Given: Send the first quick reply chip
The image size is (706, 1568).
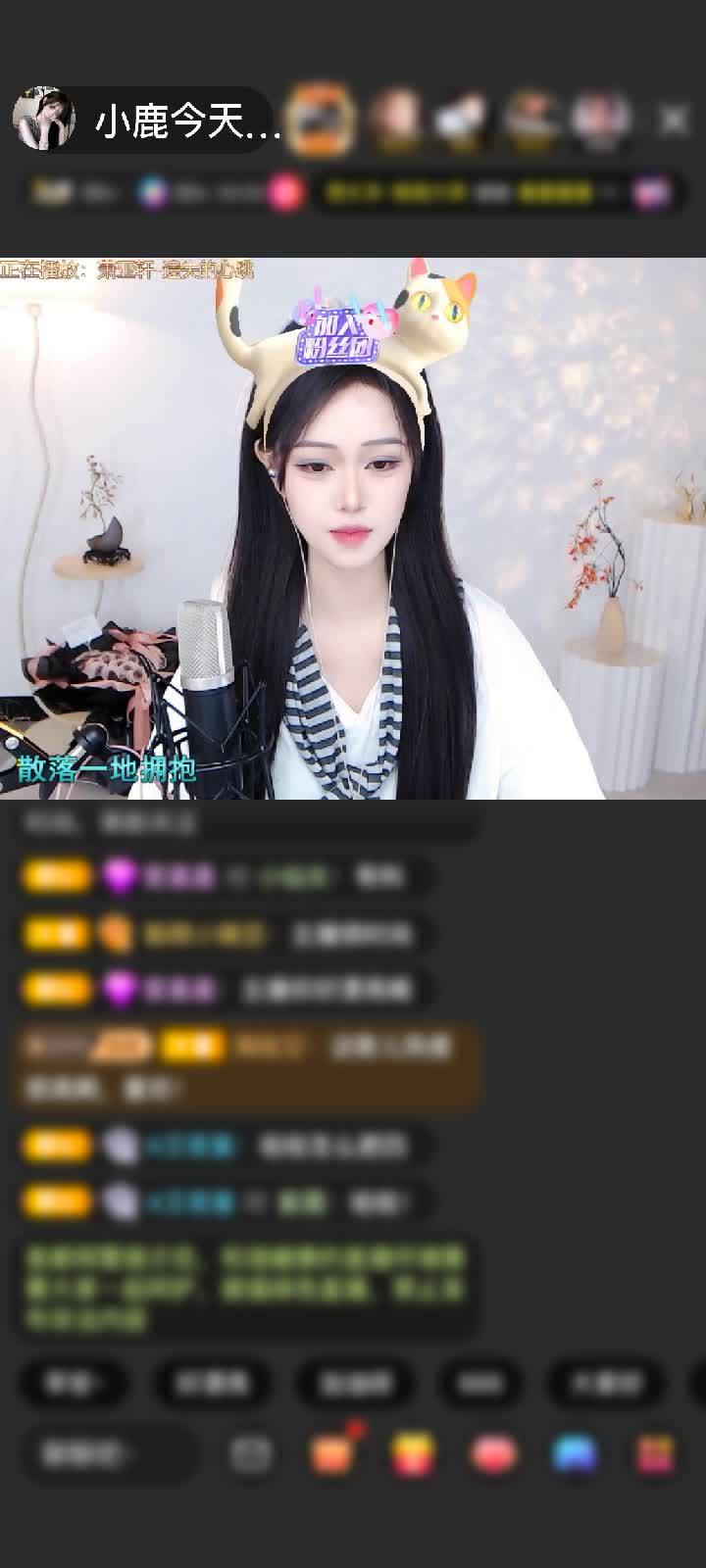Looking at the screenshot, I should pyautogui.click(x=72, y=1383).
